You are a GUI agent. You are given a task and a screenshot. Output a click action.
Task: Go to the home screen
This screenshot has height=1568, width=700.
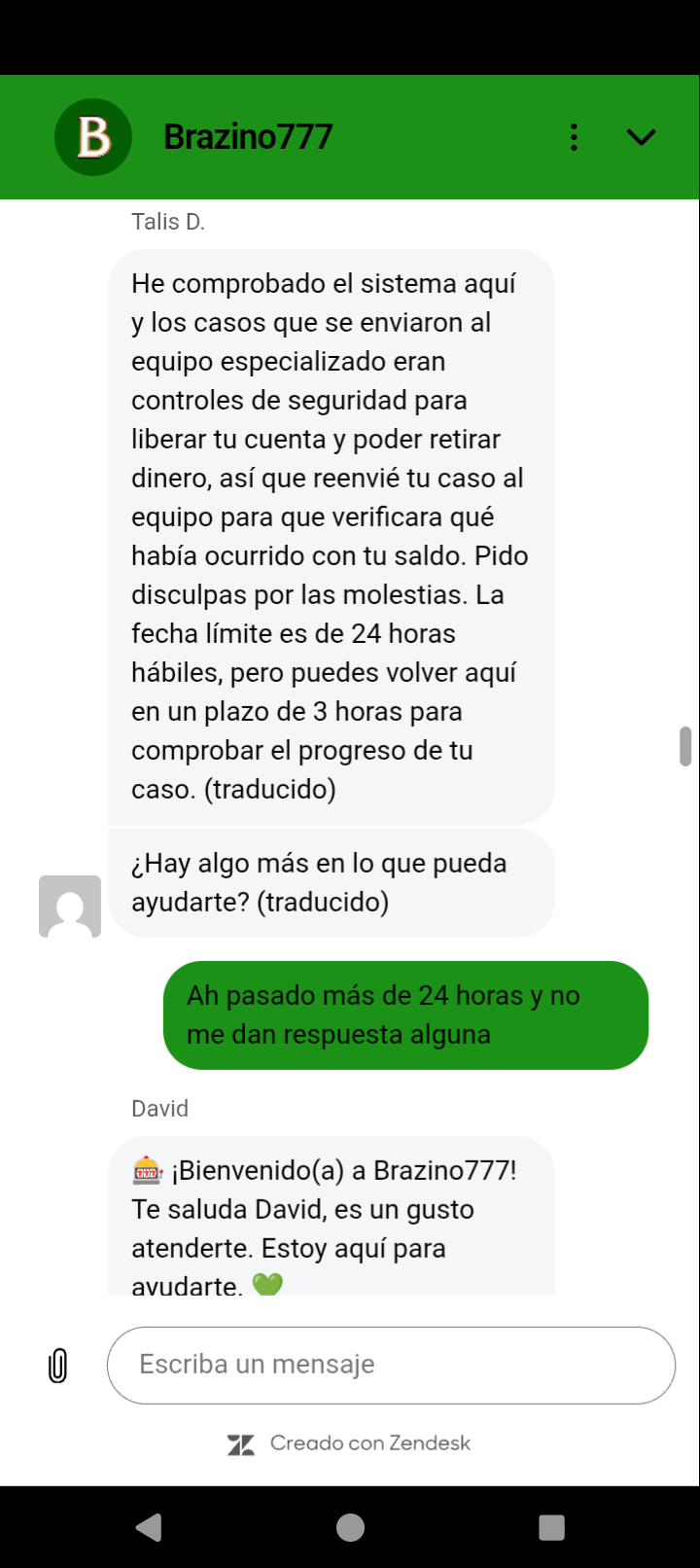click(x=350, y=1527)
